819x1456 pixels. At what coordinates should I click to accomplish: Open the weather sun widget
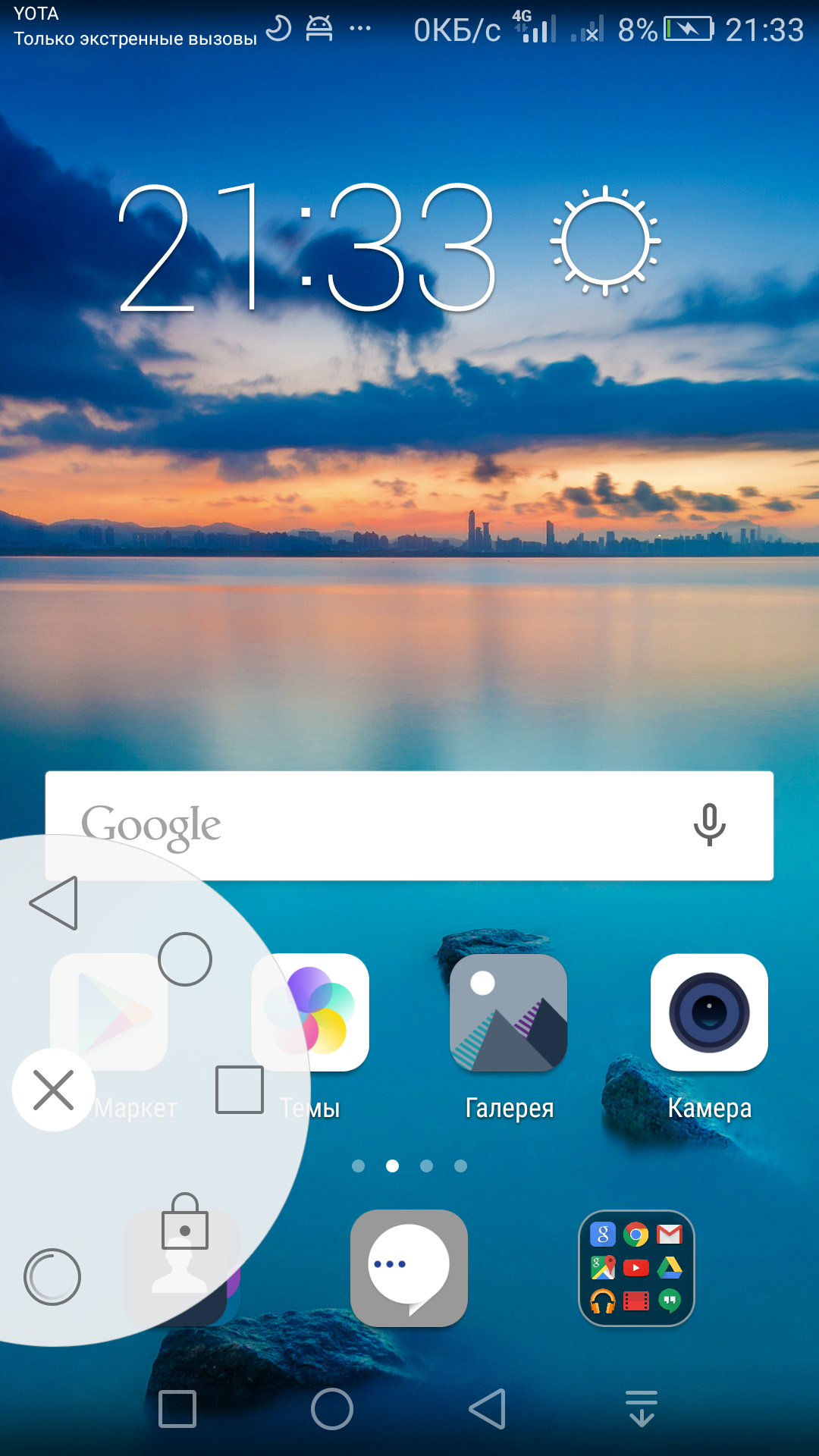[605, 241]
